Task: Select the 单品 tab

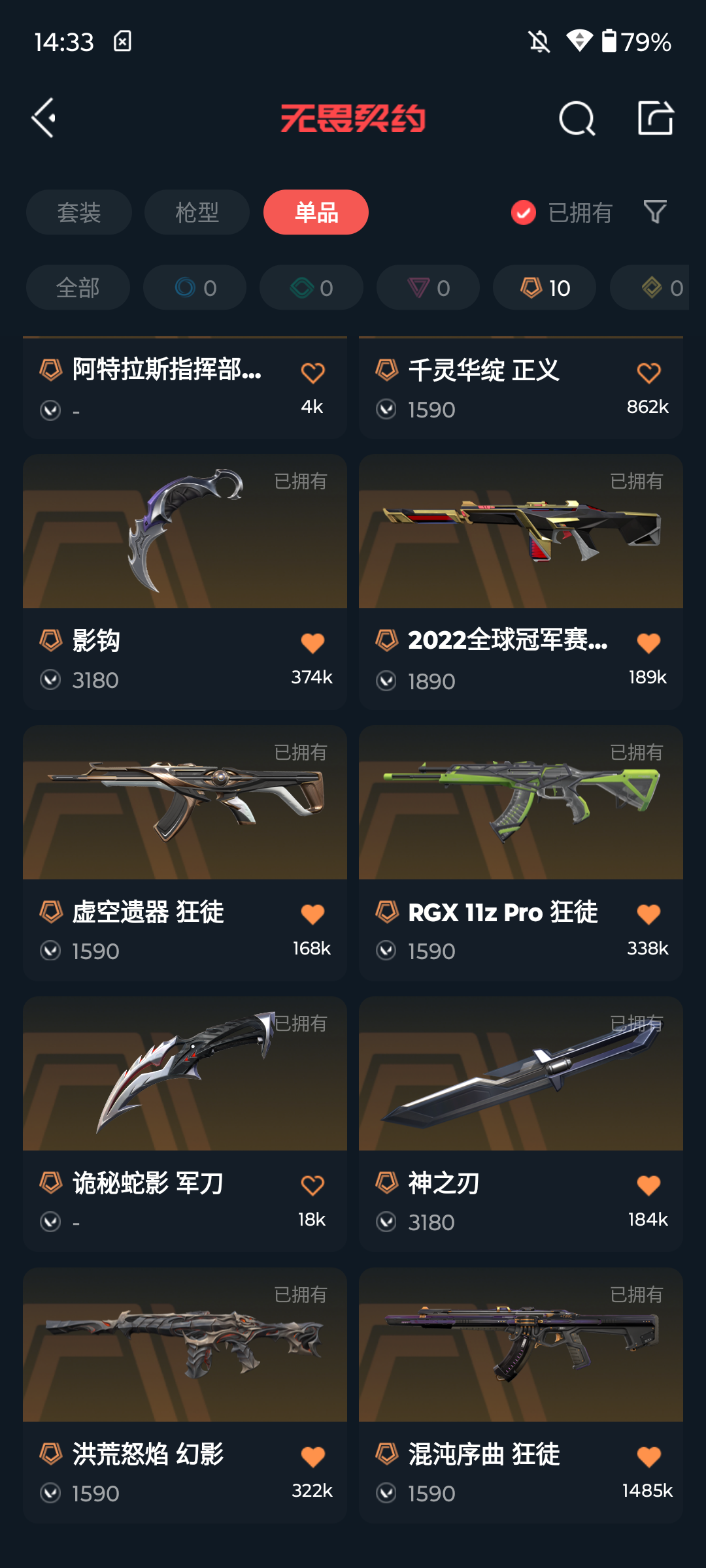Action: pyautogui.click(x=316, y=212)
